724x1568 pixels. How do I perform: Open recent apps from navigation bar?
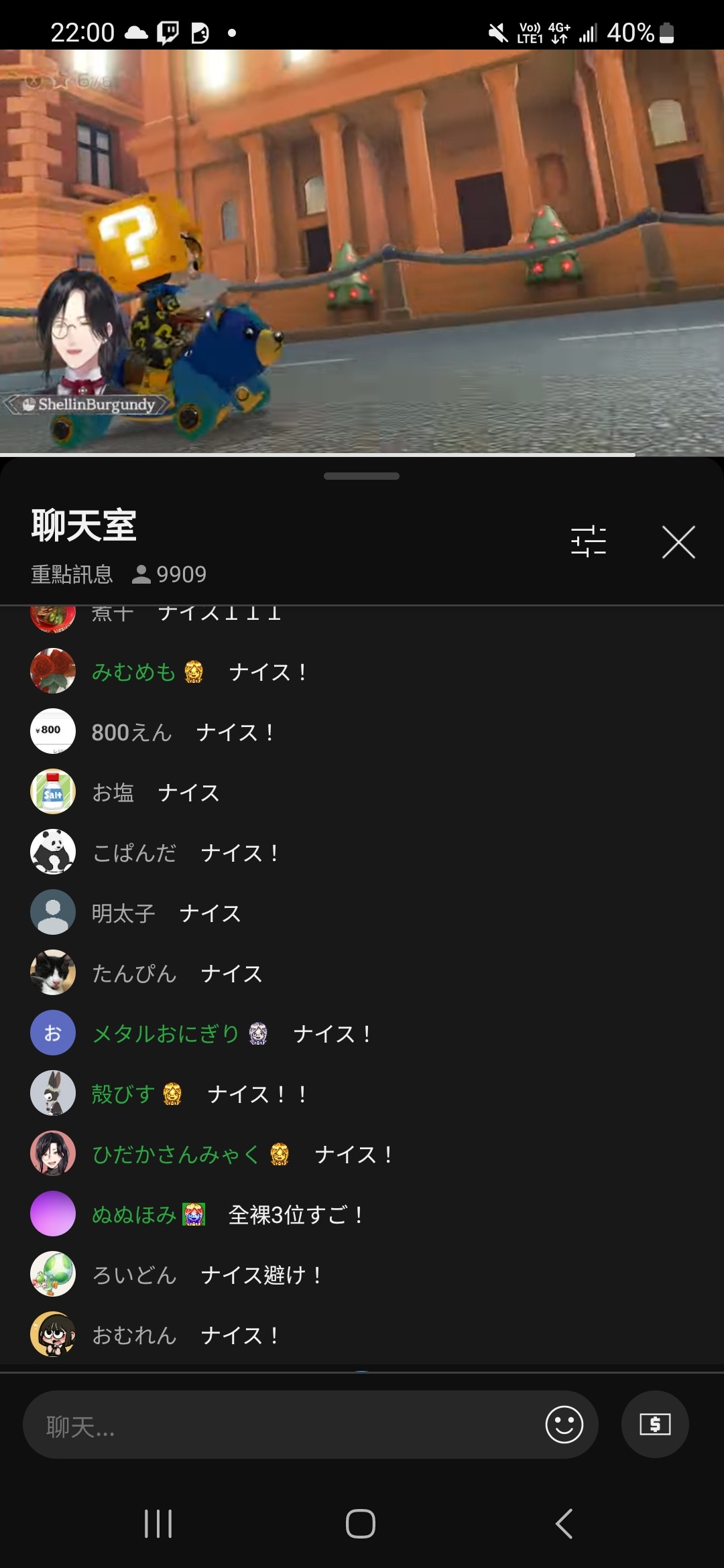tap(158, 1524)
